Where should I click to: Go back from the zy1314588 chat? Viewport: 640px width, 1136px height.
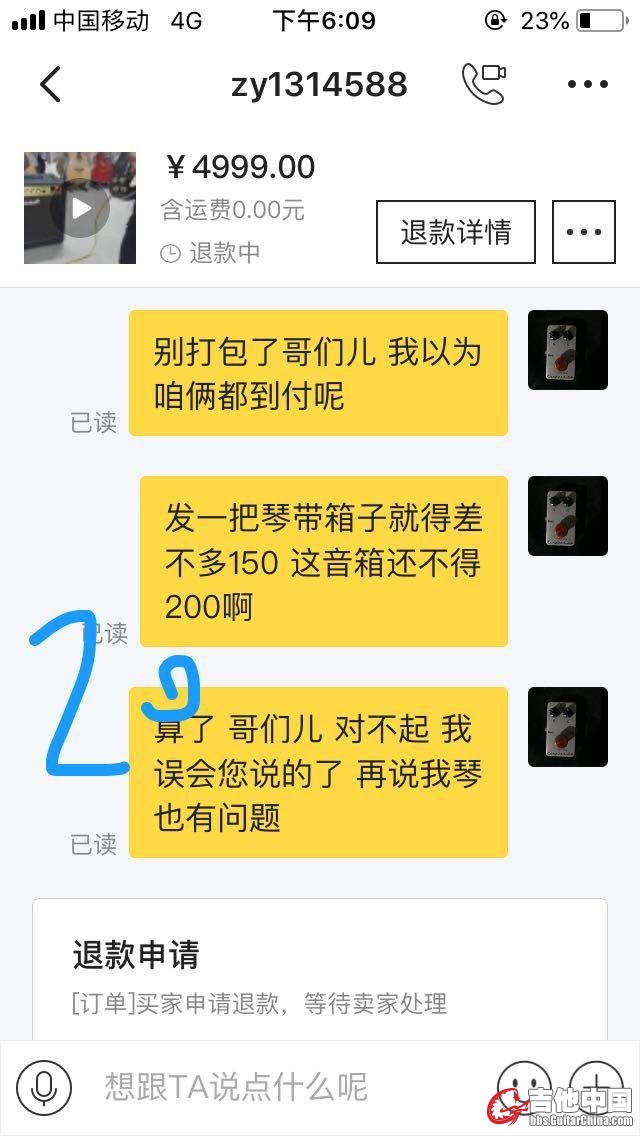[x=50, y=85]
